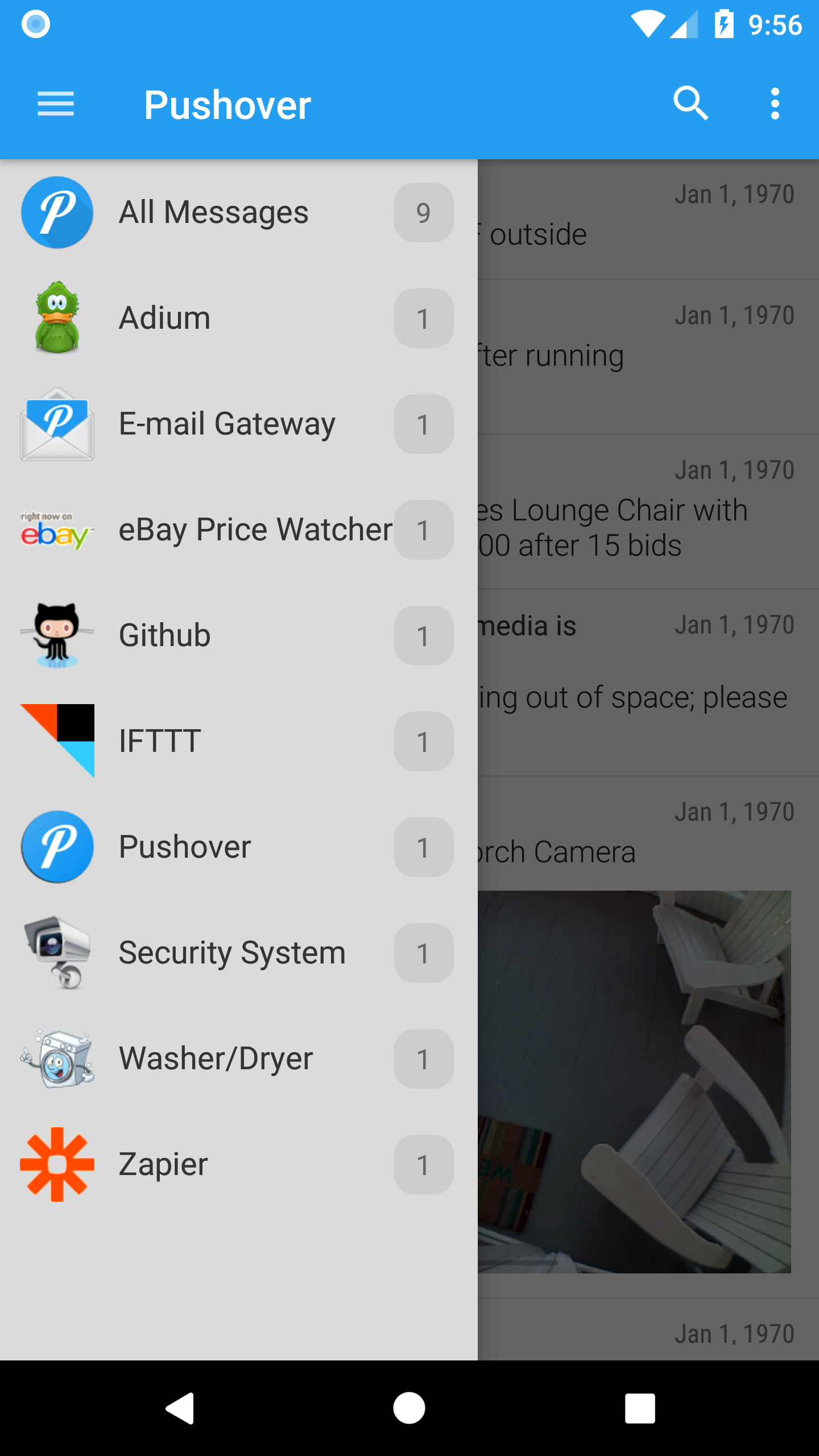Open the search function

click(691, 104)
